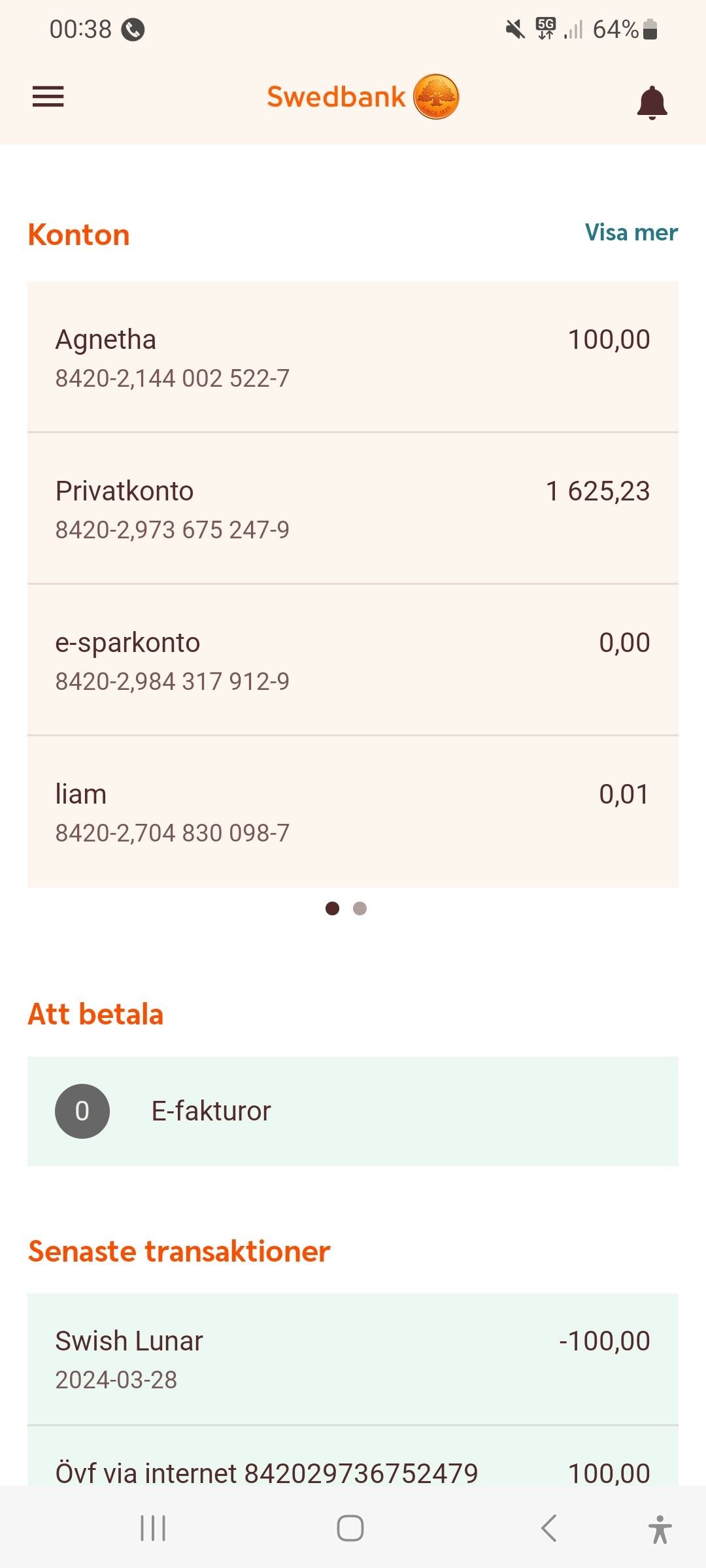This screenshot has width=706, height=1568.
Task: Open E-fakturor to pay
Action: pos(353,1111)
